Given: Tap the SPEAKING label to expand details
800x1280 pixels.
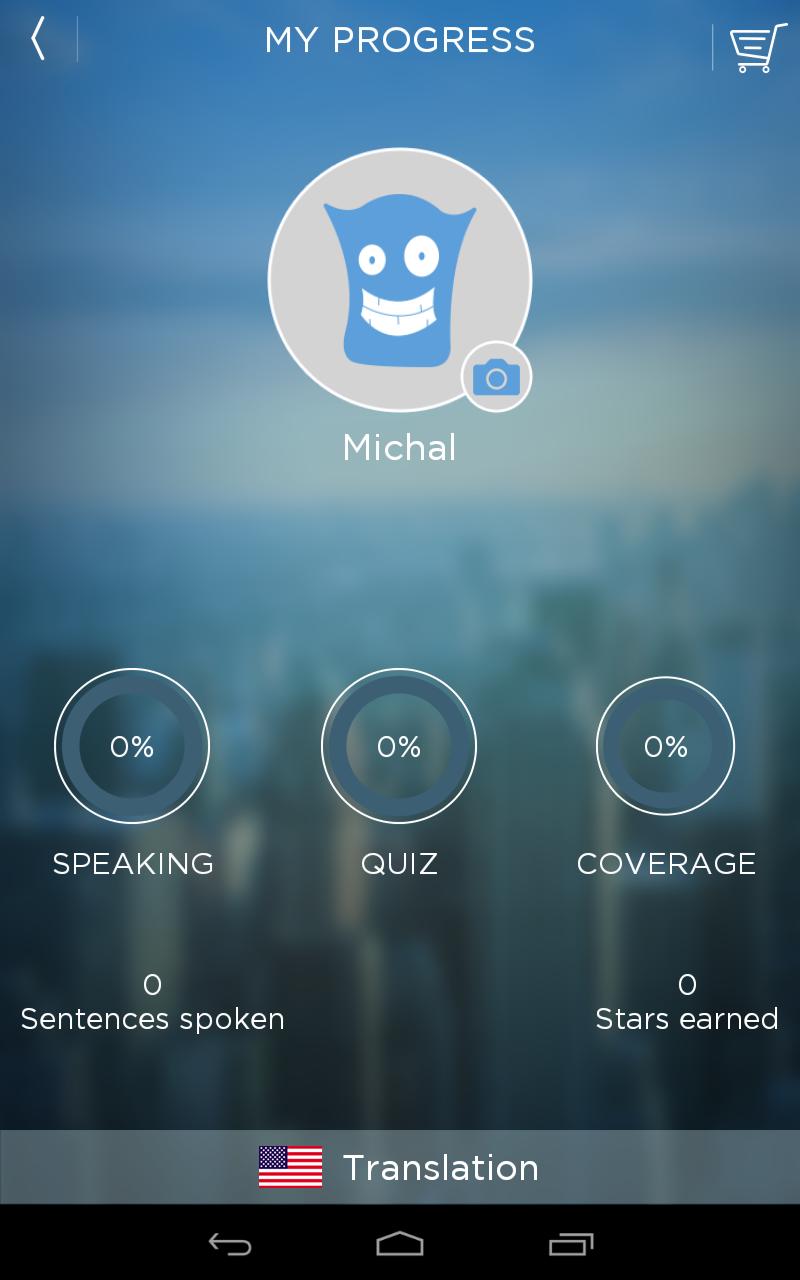Looking at the screenshot, I should click(x=132, y=863).
